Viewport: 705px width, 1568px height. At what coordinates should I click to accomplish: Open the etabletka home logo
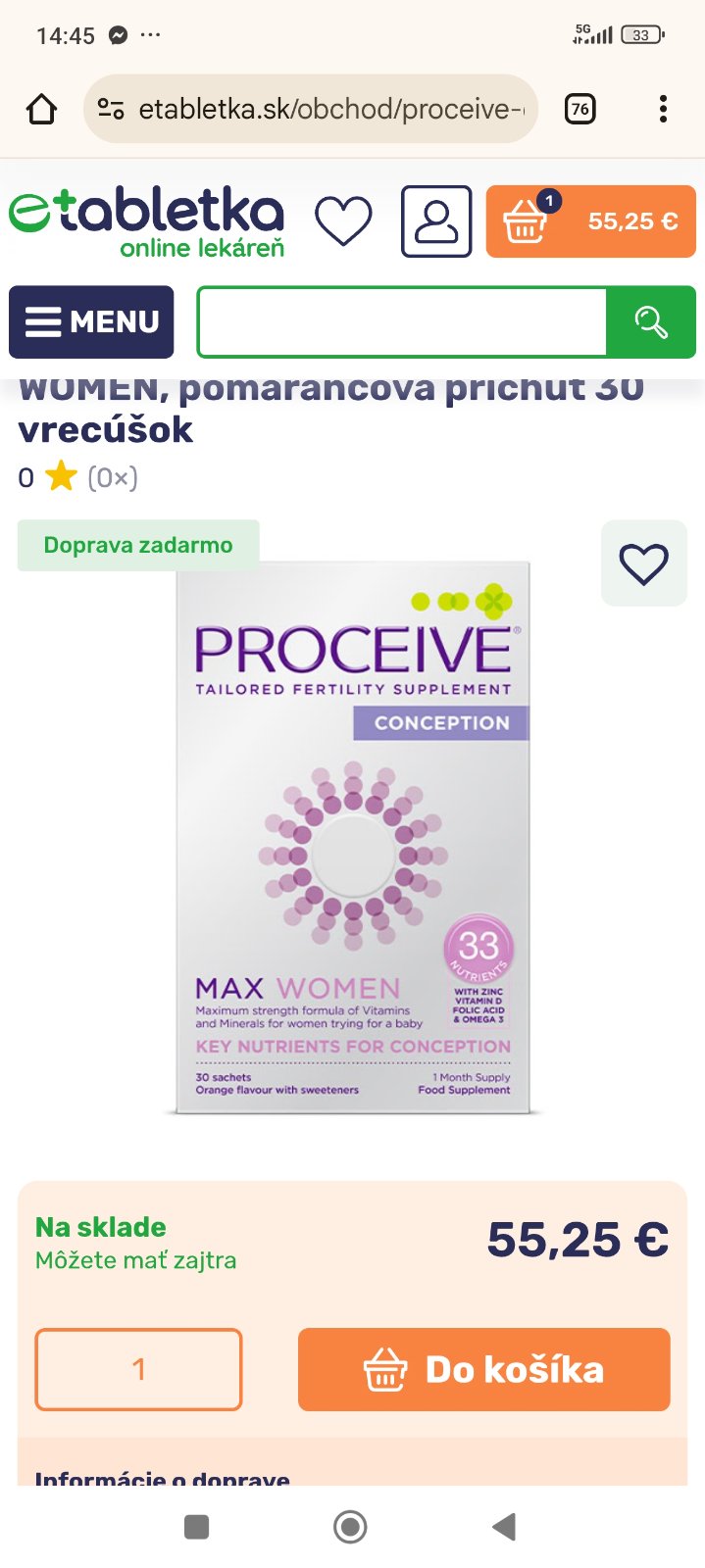click(147, 223)
